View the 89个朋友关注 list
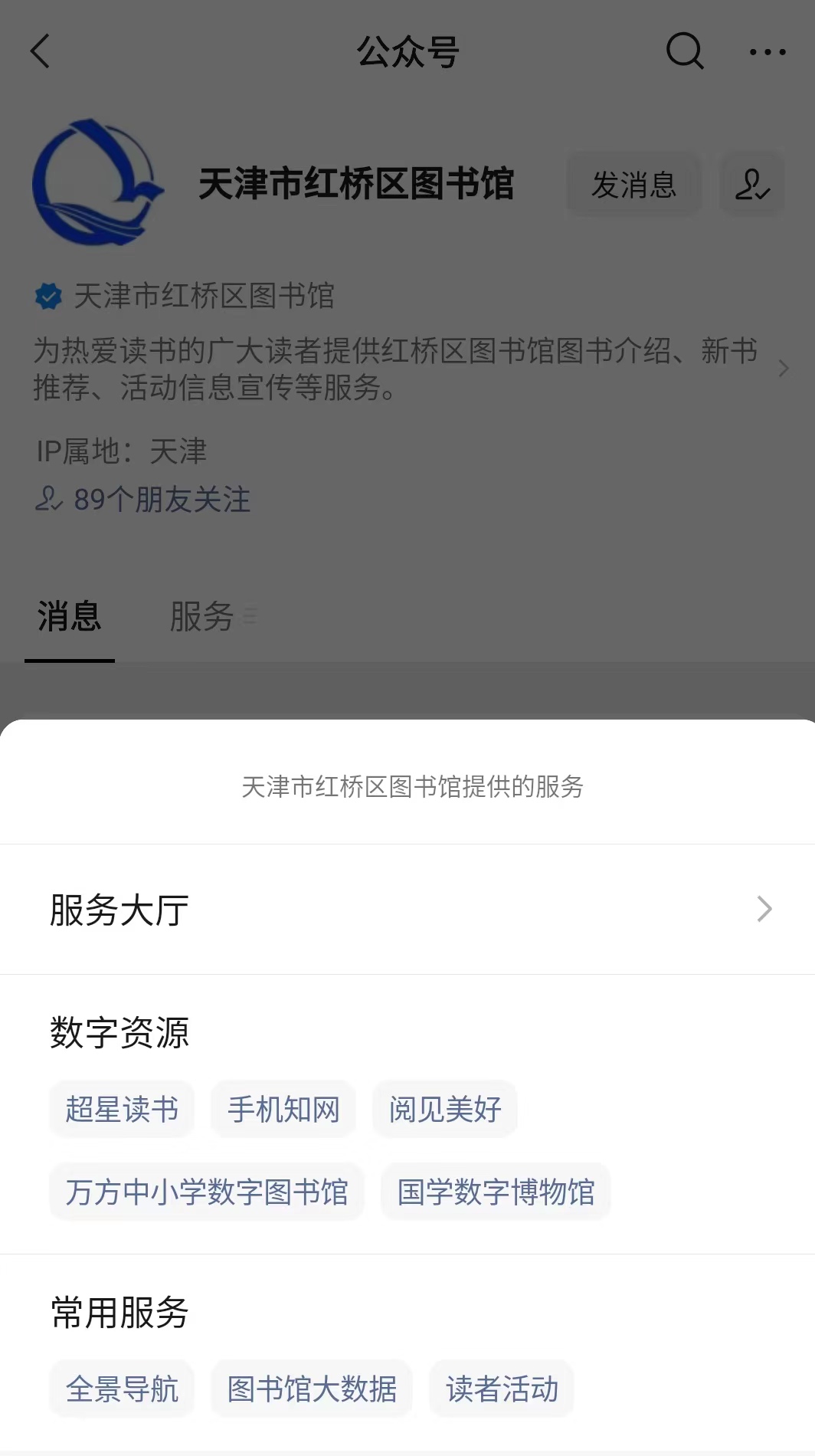This screenshot has width=815, height=1456. coord(143,500)
